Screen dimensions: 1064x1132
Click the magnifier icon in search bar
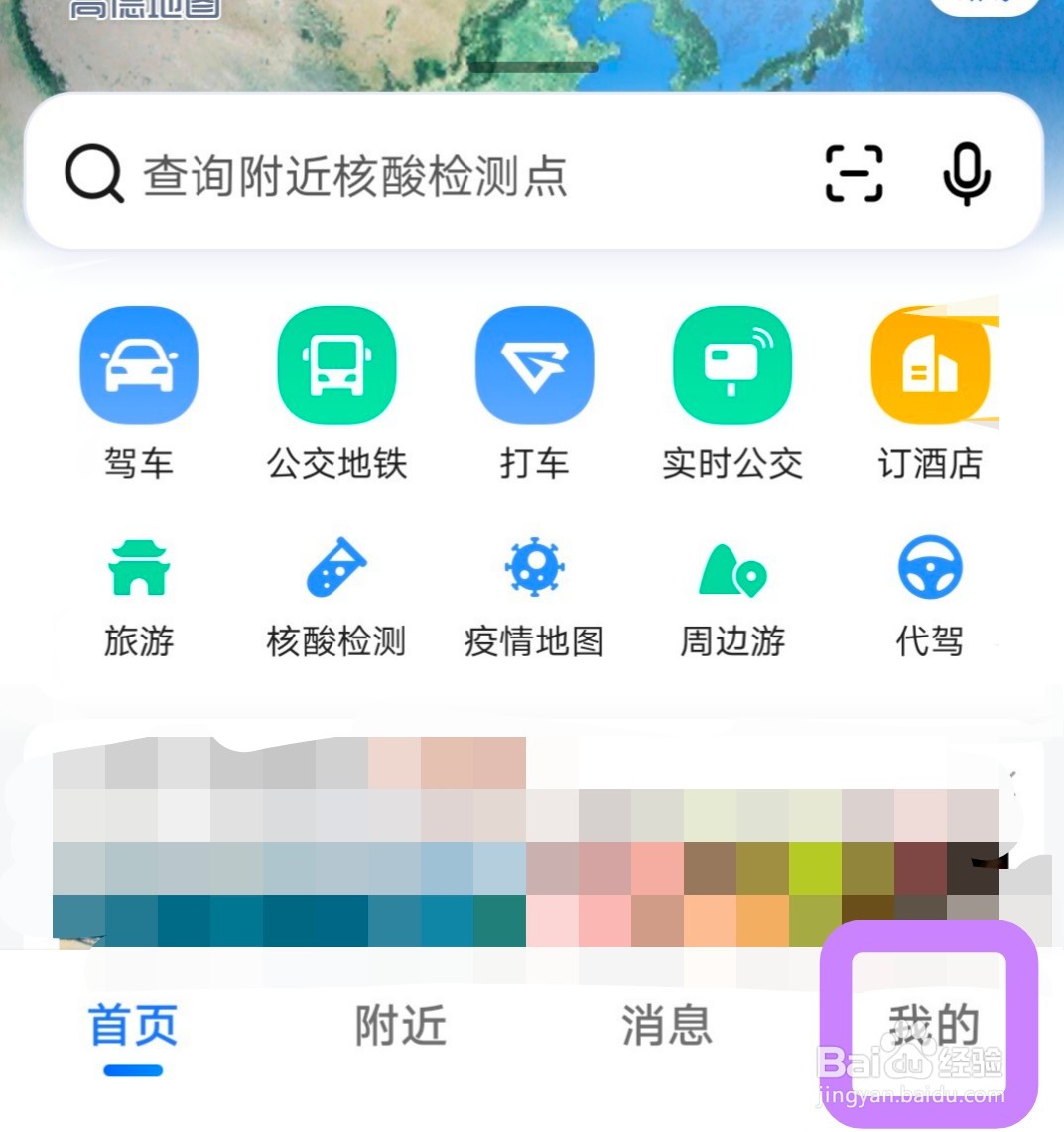(x=91, y=172)
